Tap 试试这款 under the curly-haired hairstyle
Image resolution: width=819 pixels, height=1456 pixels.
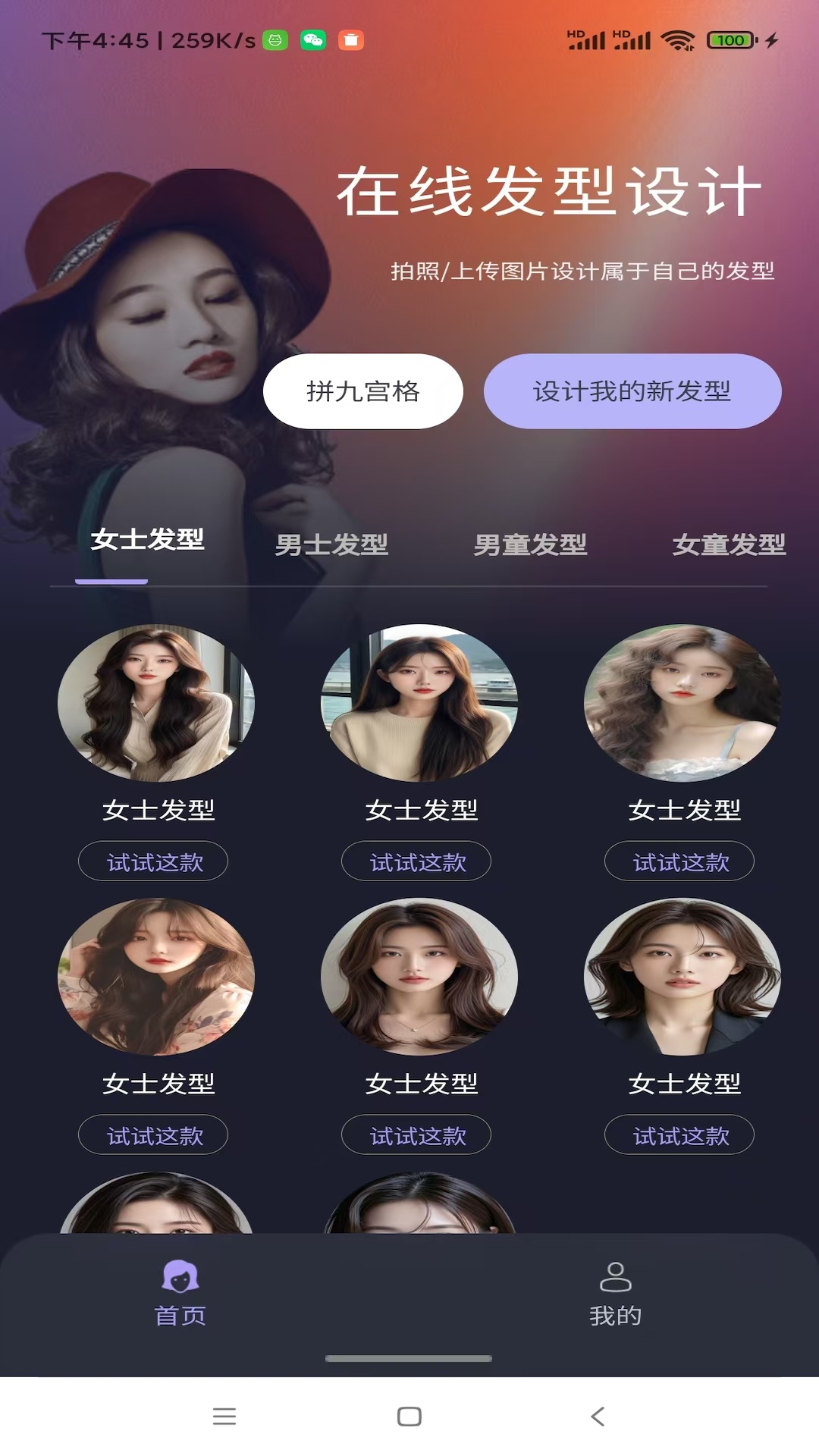679,861
